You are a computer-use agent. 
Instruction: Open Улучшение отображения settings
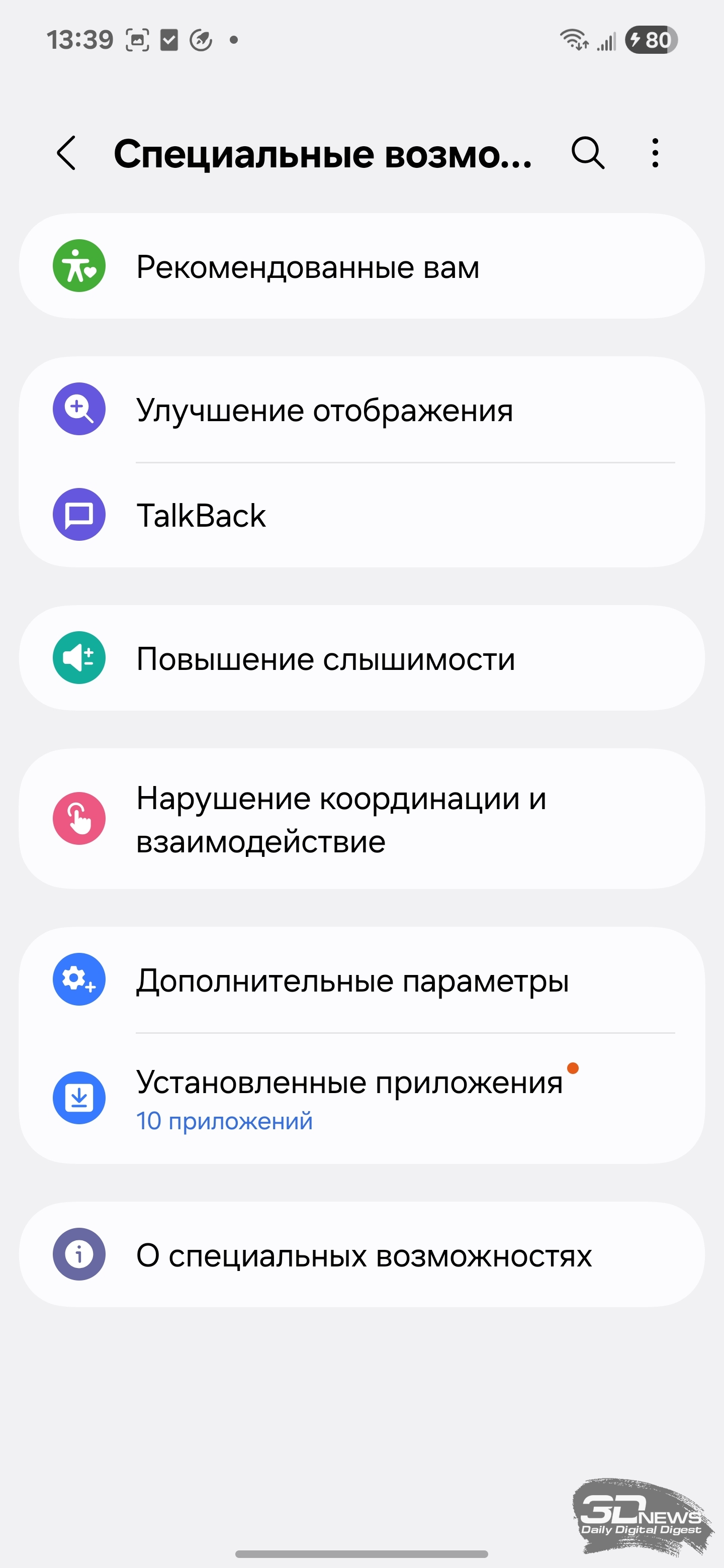[x=361, y=410]
